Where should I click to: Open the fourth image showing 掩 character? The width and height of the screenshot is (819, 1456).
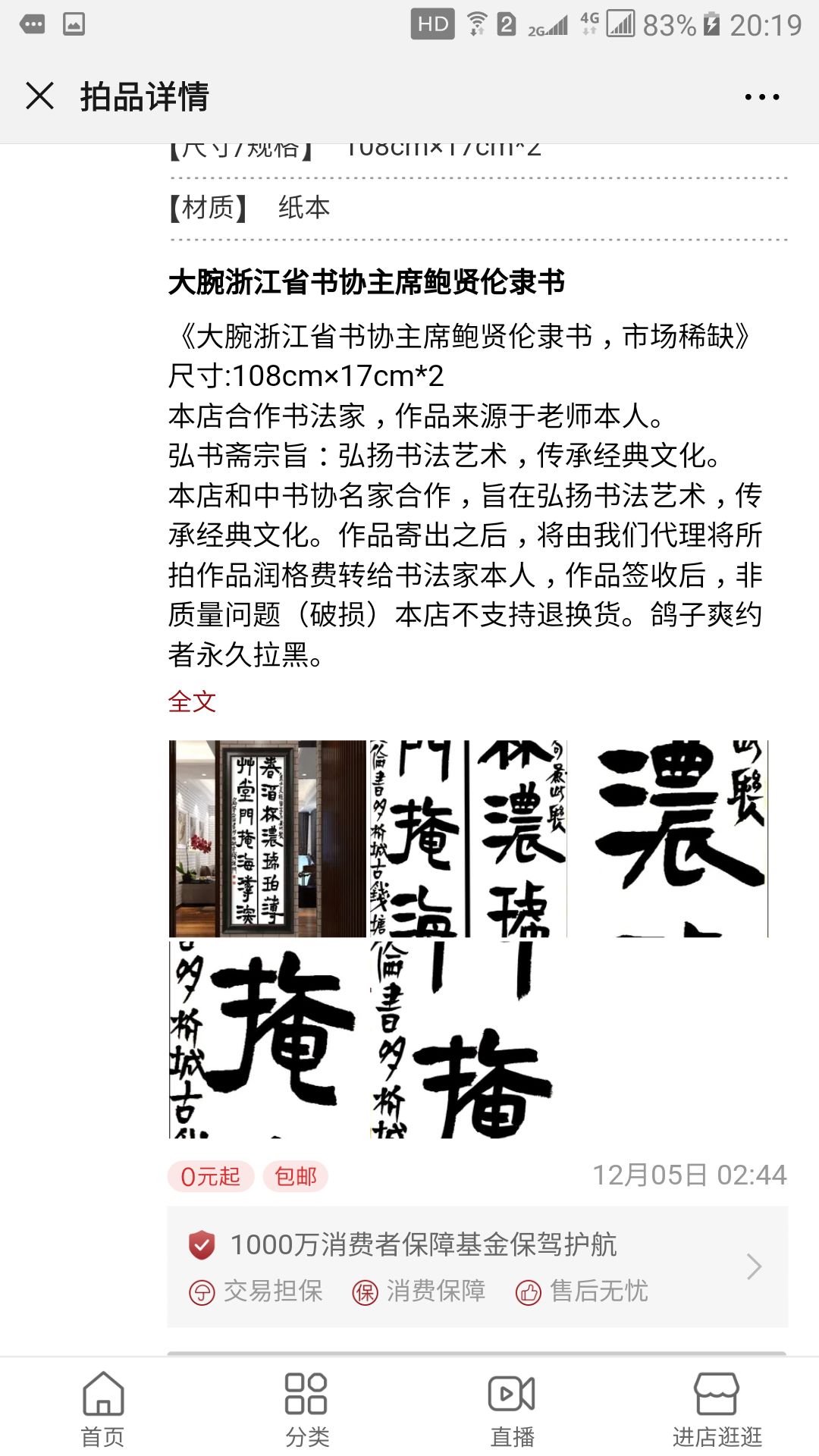(267, 1039)
